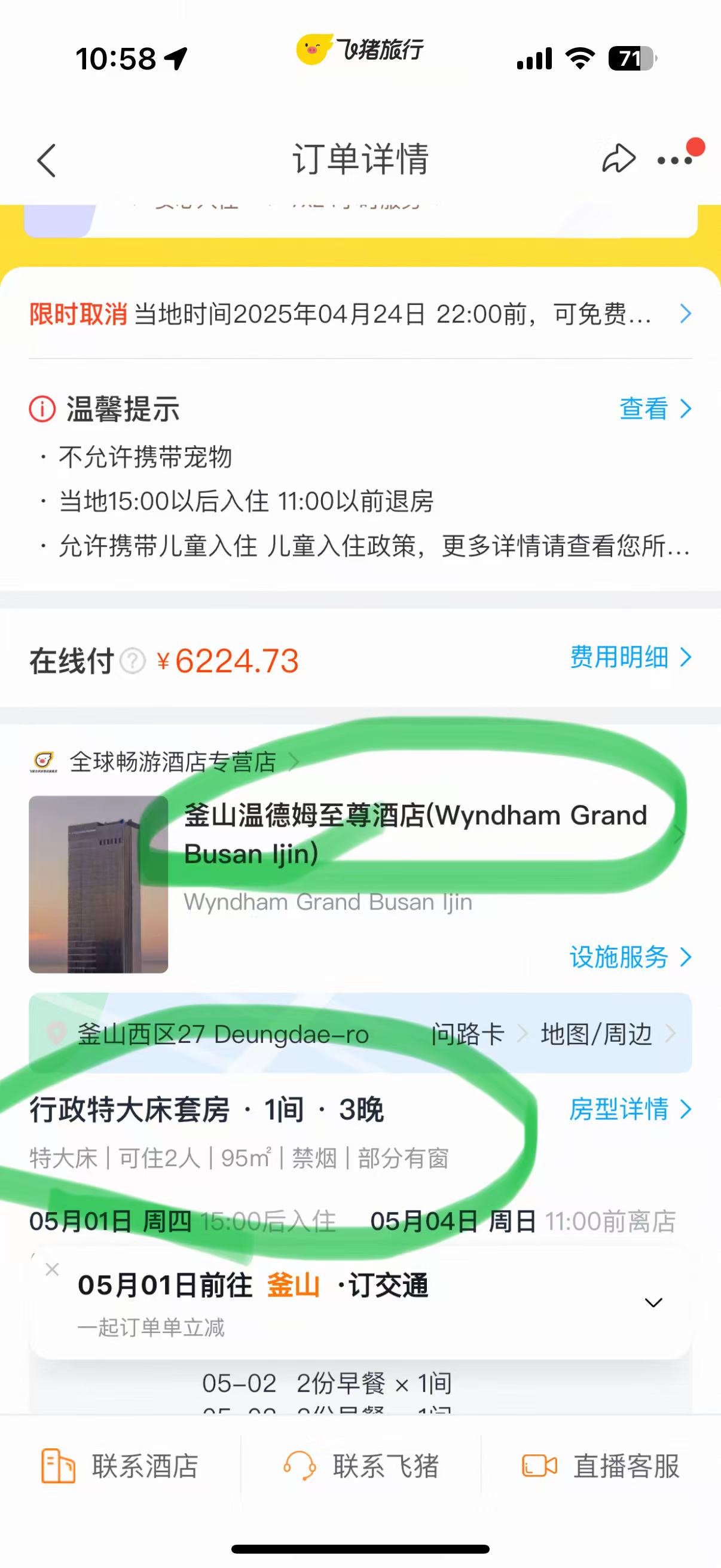This screenshot has height=1568, width=721.
Task: Open 直播客服 live video support
Action: pyautogui.click(x=600, y=1466)
